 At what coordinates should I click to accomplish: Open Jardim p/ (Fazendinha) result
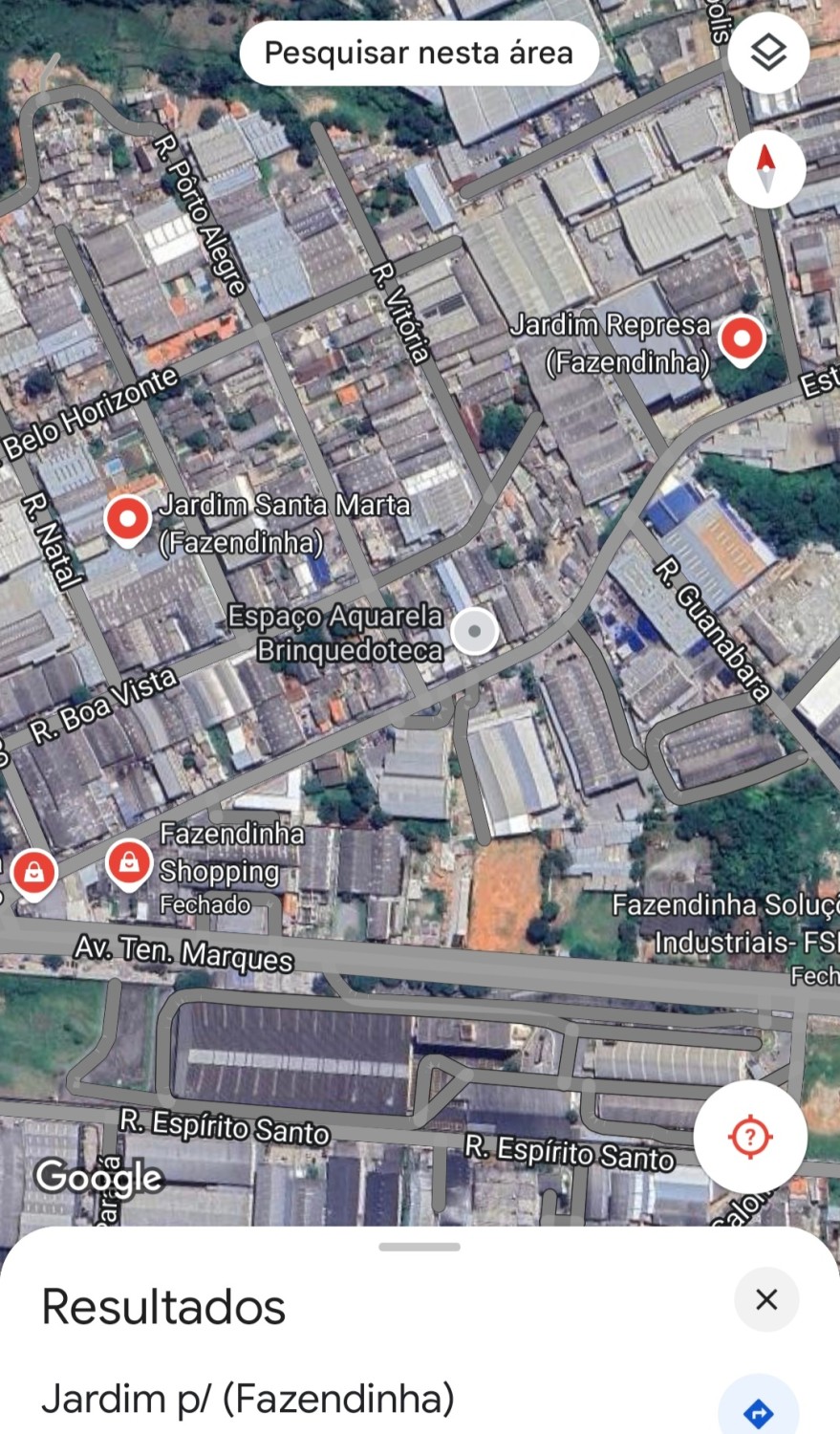(248, 1399)
